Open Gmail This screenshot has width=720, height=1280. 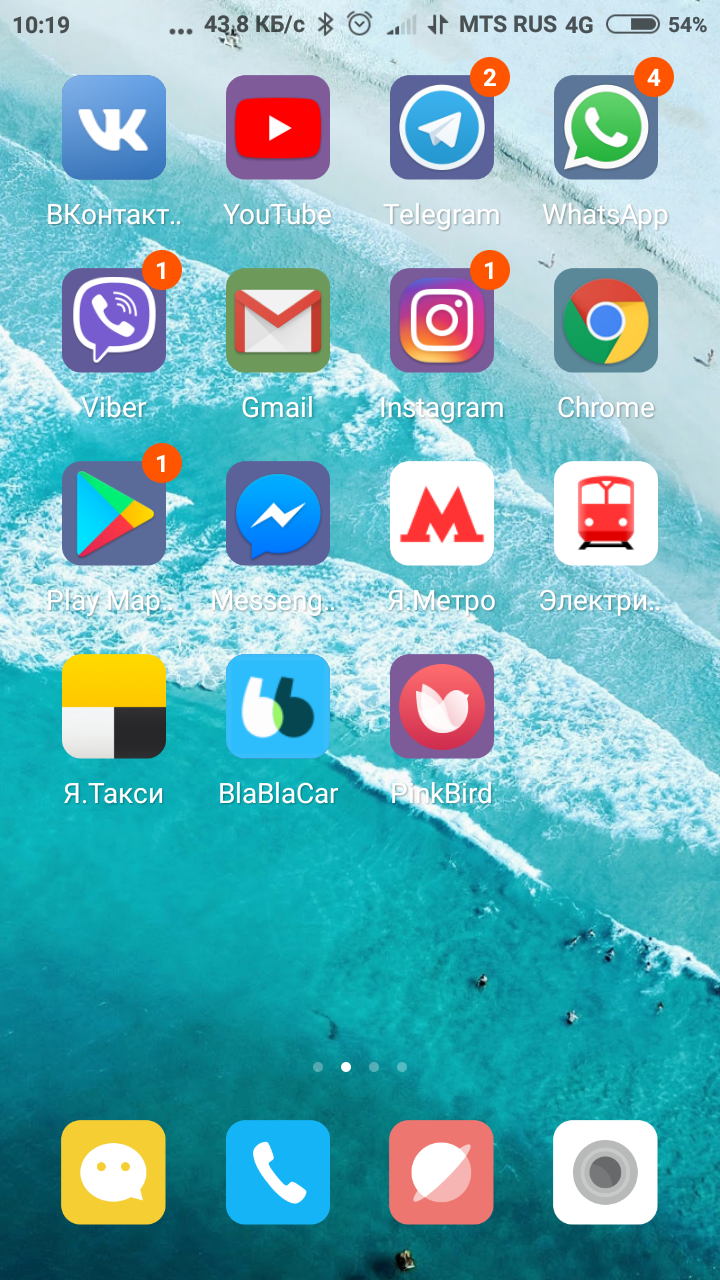(278, 320)
